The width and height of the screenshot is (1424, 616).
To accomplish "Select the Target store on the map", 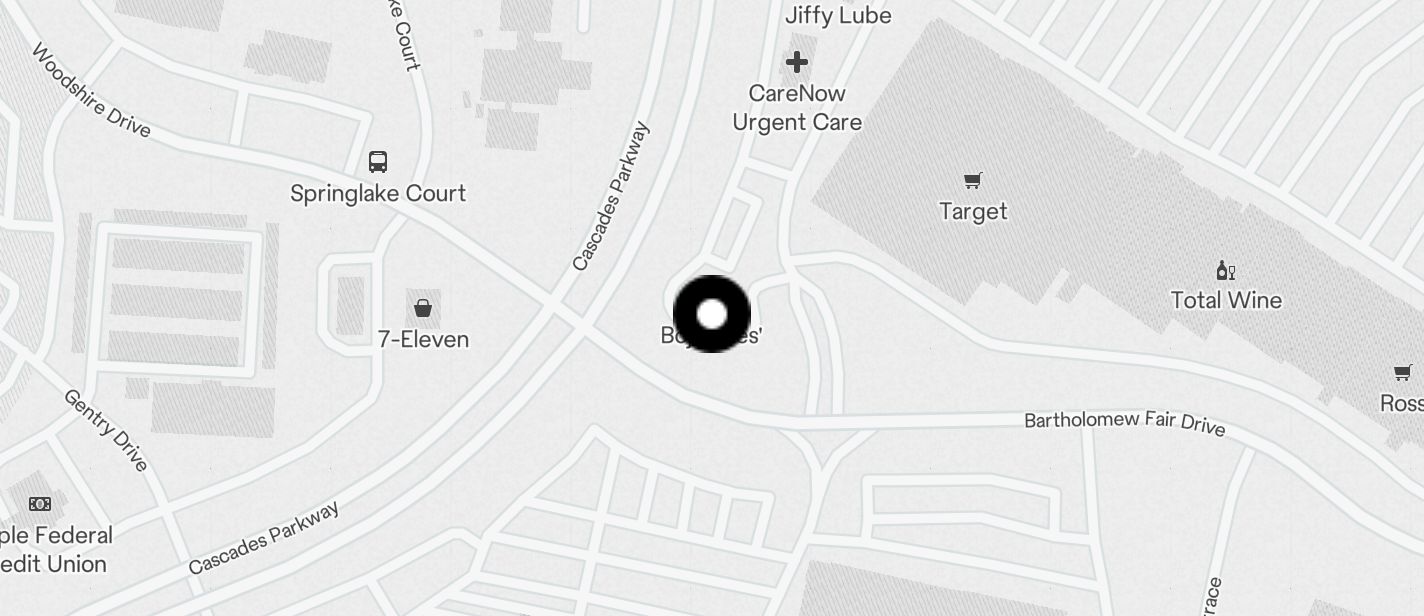I will coord(972,181).
